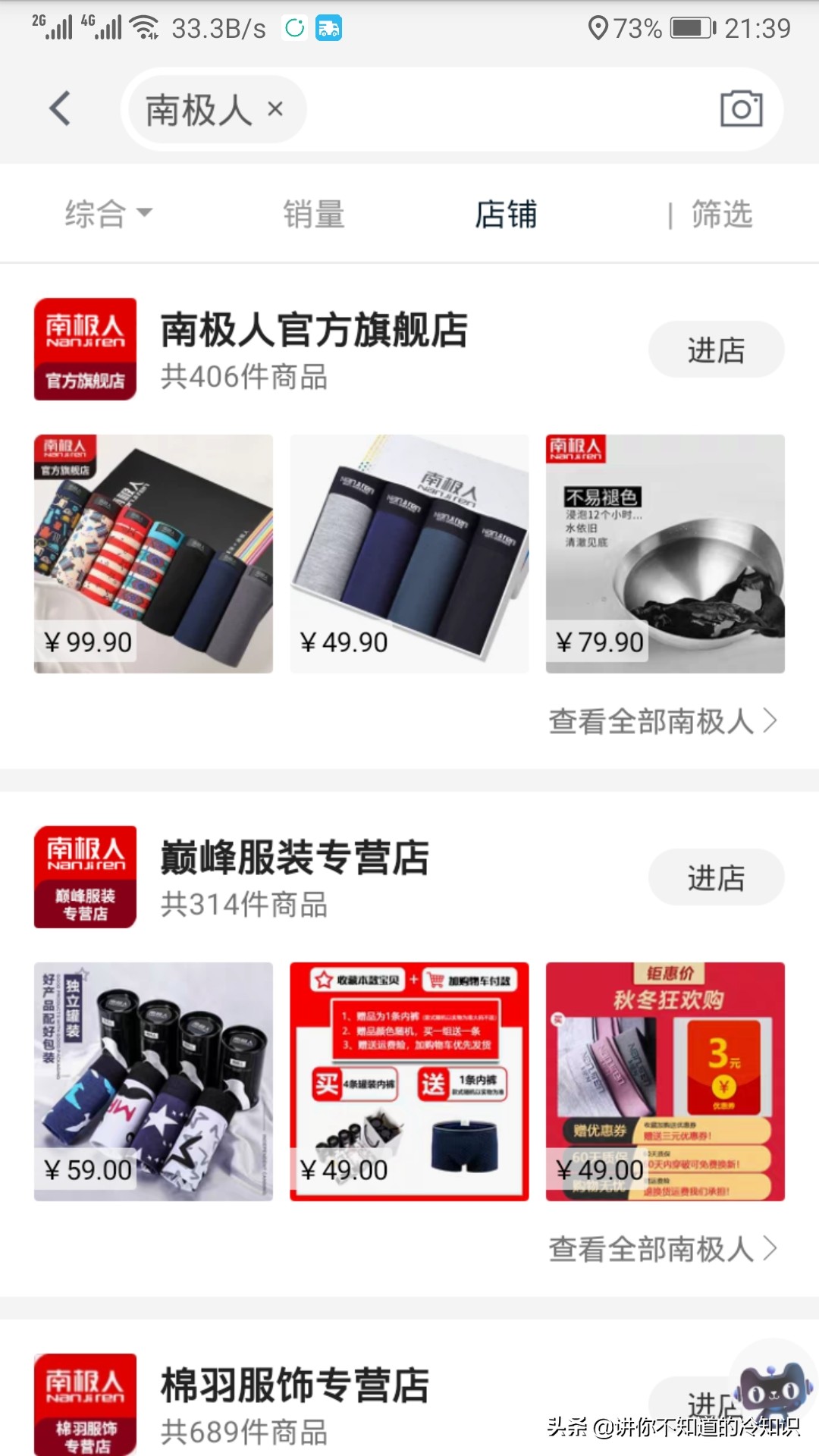The image size is (819, 1456).
Task: Tap the back arrow icon
Action: pos(59,108)
